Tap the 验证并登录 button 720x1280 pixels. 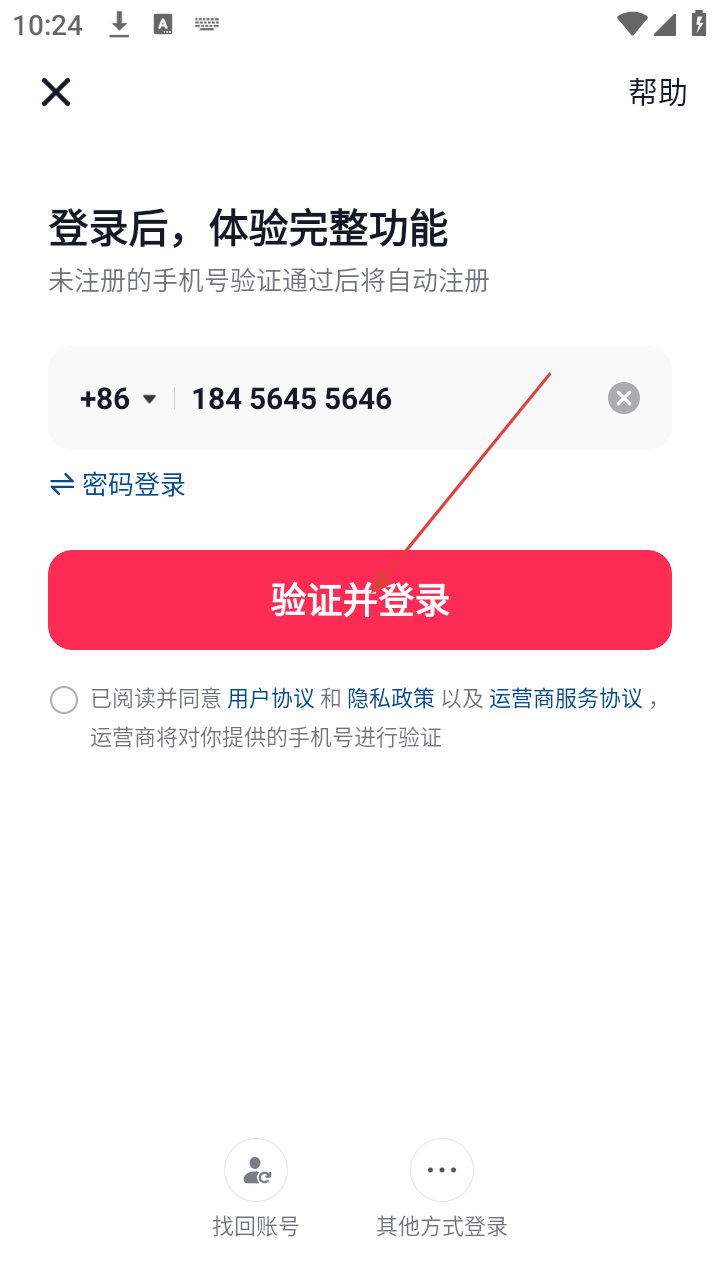click(360, 600)
